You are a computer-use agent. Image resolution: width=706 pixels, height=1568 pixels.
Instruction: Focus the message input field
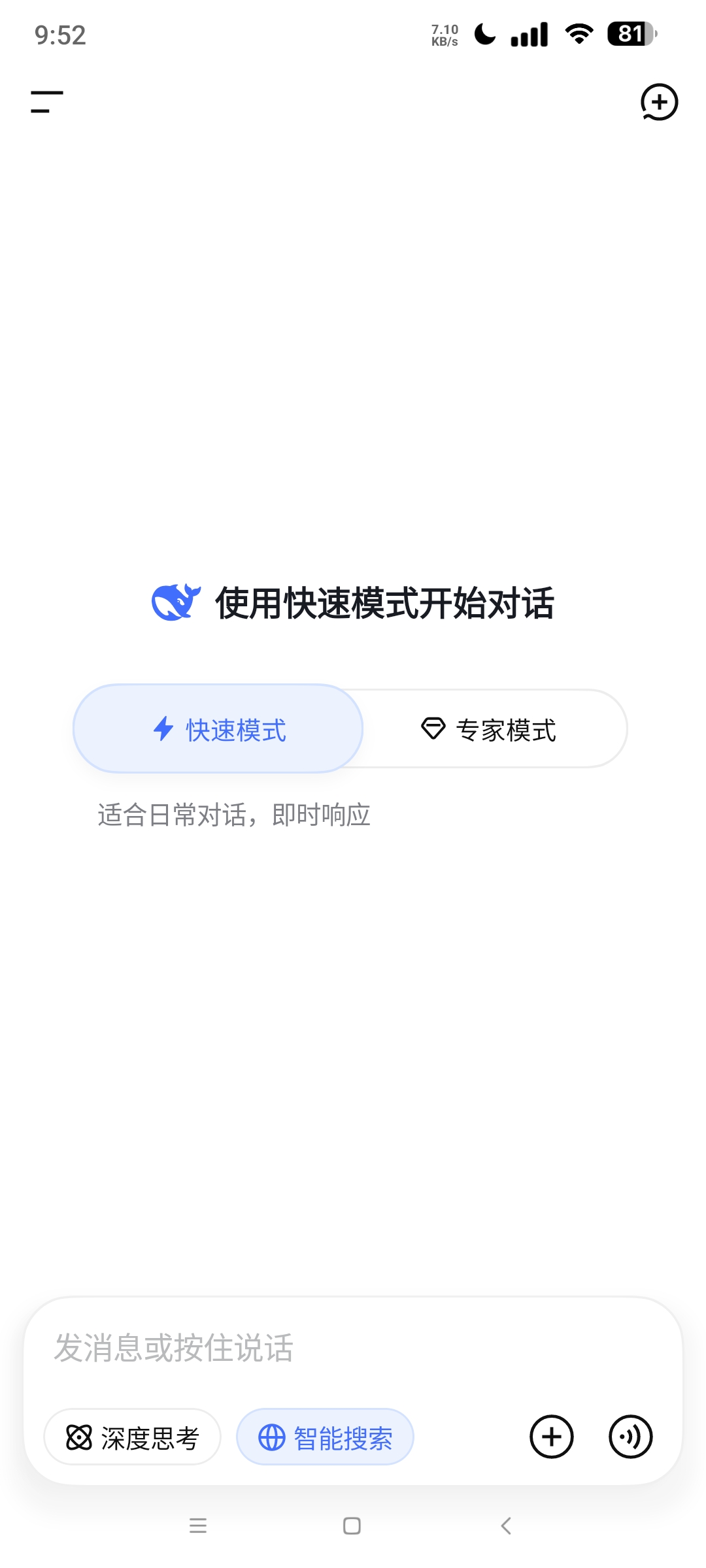353,1347
